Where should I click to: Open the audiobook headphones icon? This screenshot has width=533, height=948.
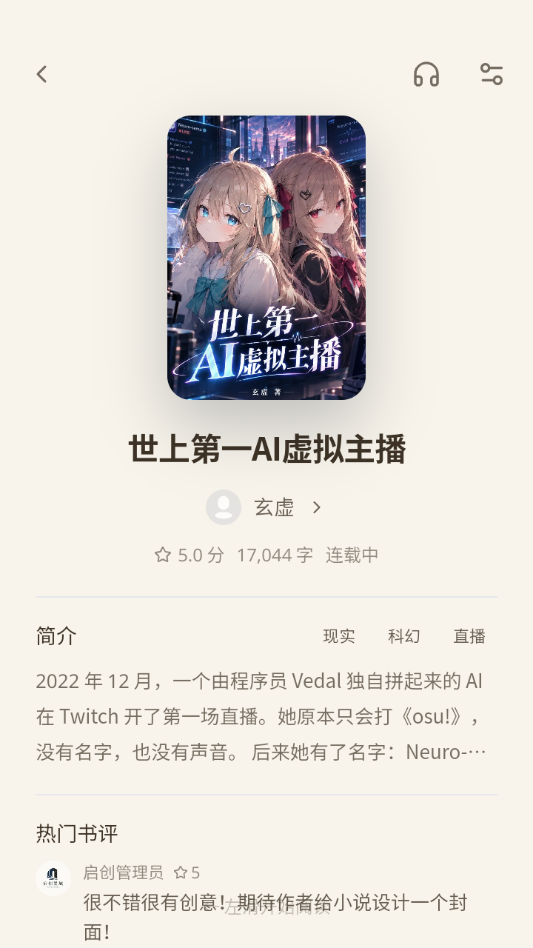click(427, 74)
